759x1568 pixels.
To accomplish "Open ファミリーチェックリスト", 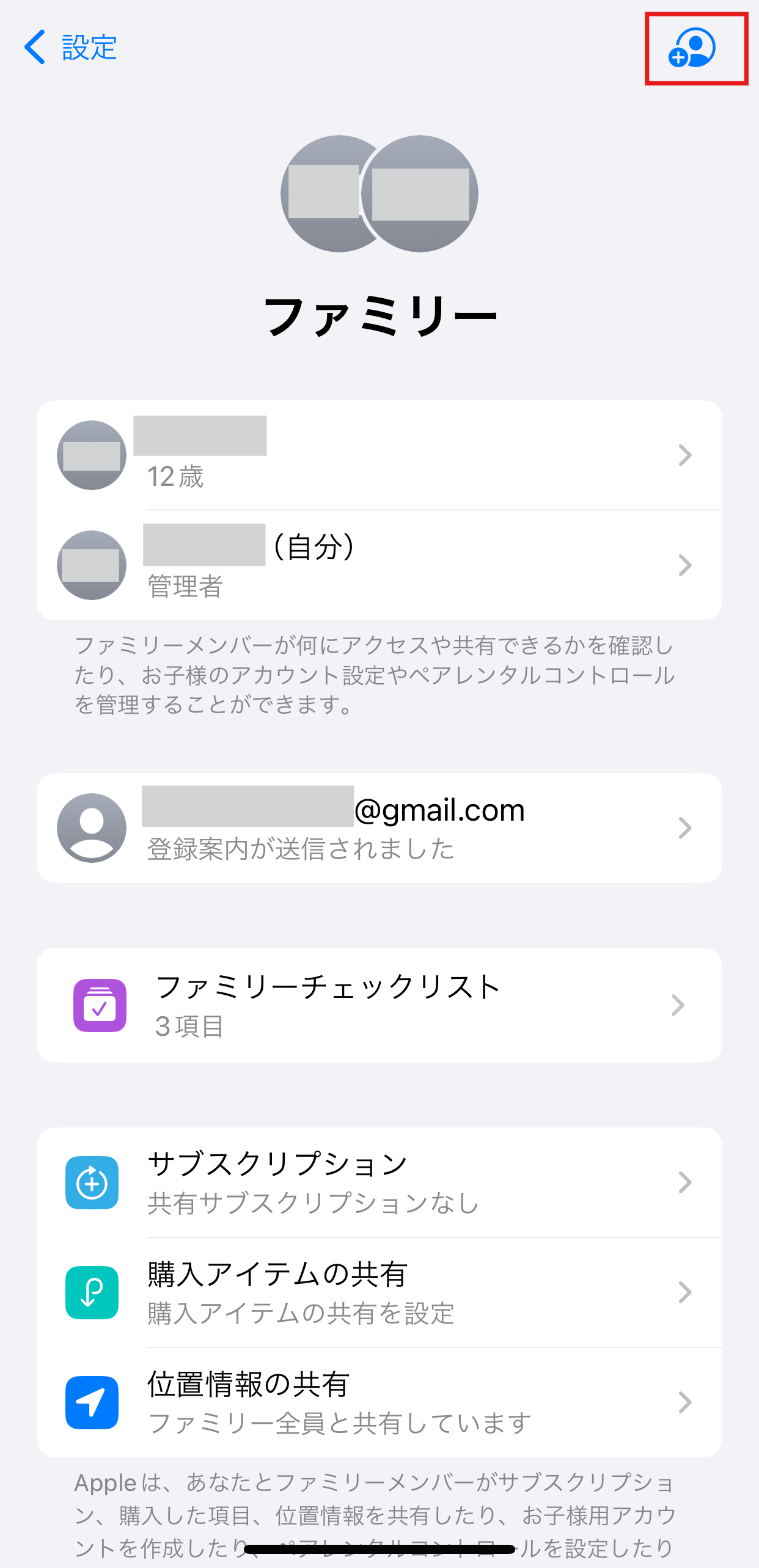I will [x=380, y=1005].
